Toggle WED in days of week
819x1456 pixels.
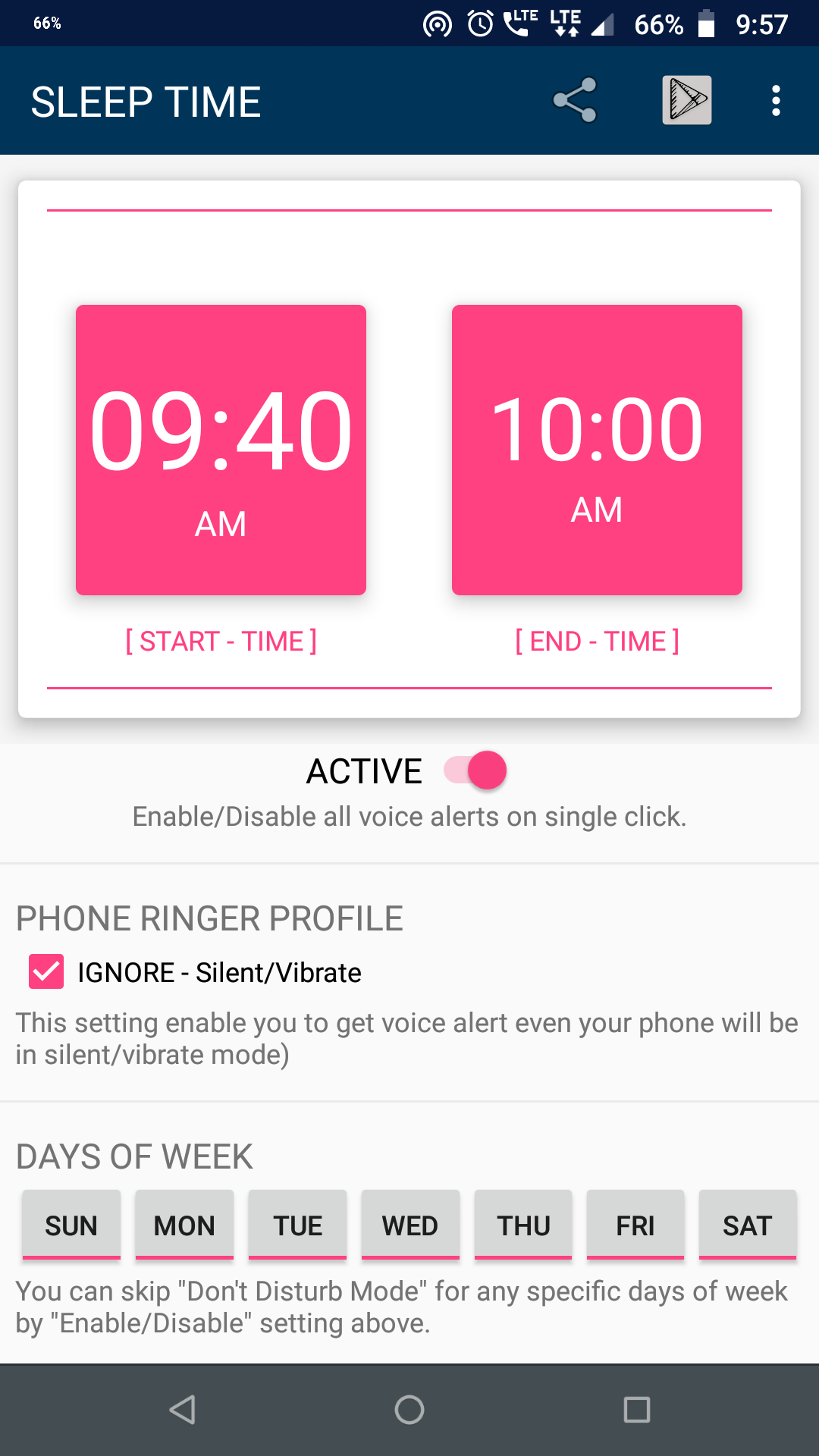point(410,1225)
